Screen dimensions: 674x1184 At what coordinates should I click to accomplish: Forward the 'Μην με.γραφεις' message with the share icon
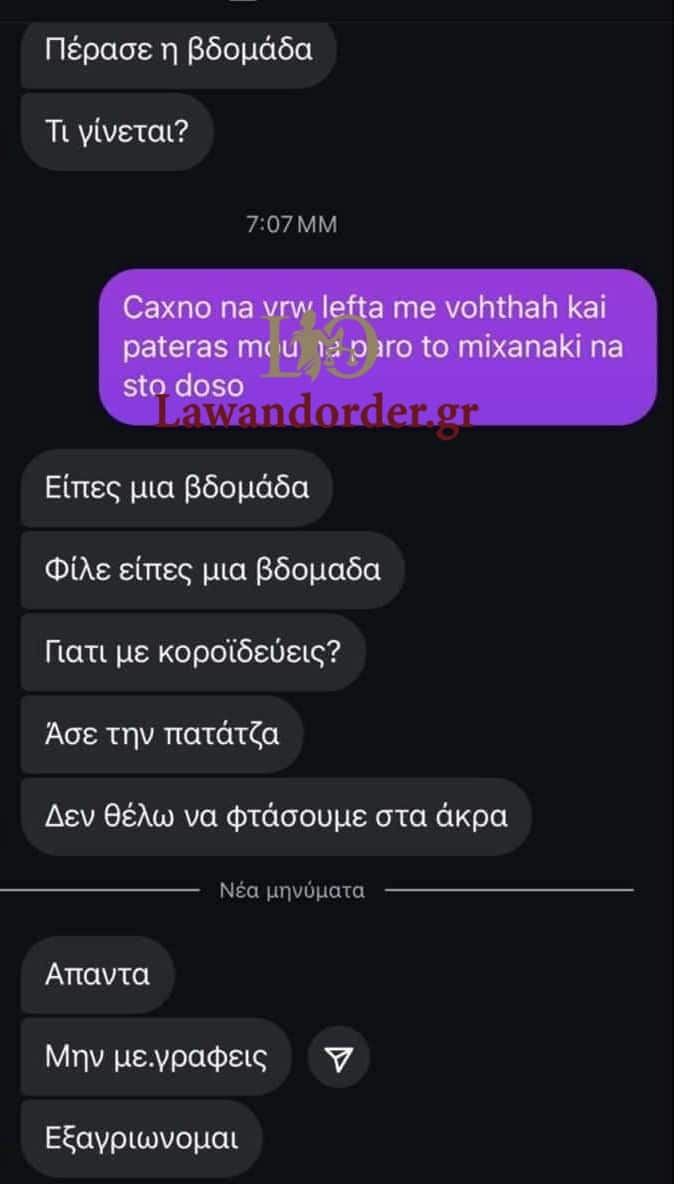(339, 1057)
